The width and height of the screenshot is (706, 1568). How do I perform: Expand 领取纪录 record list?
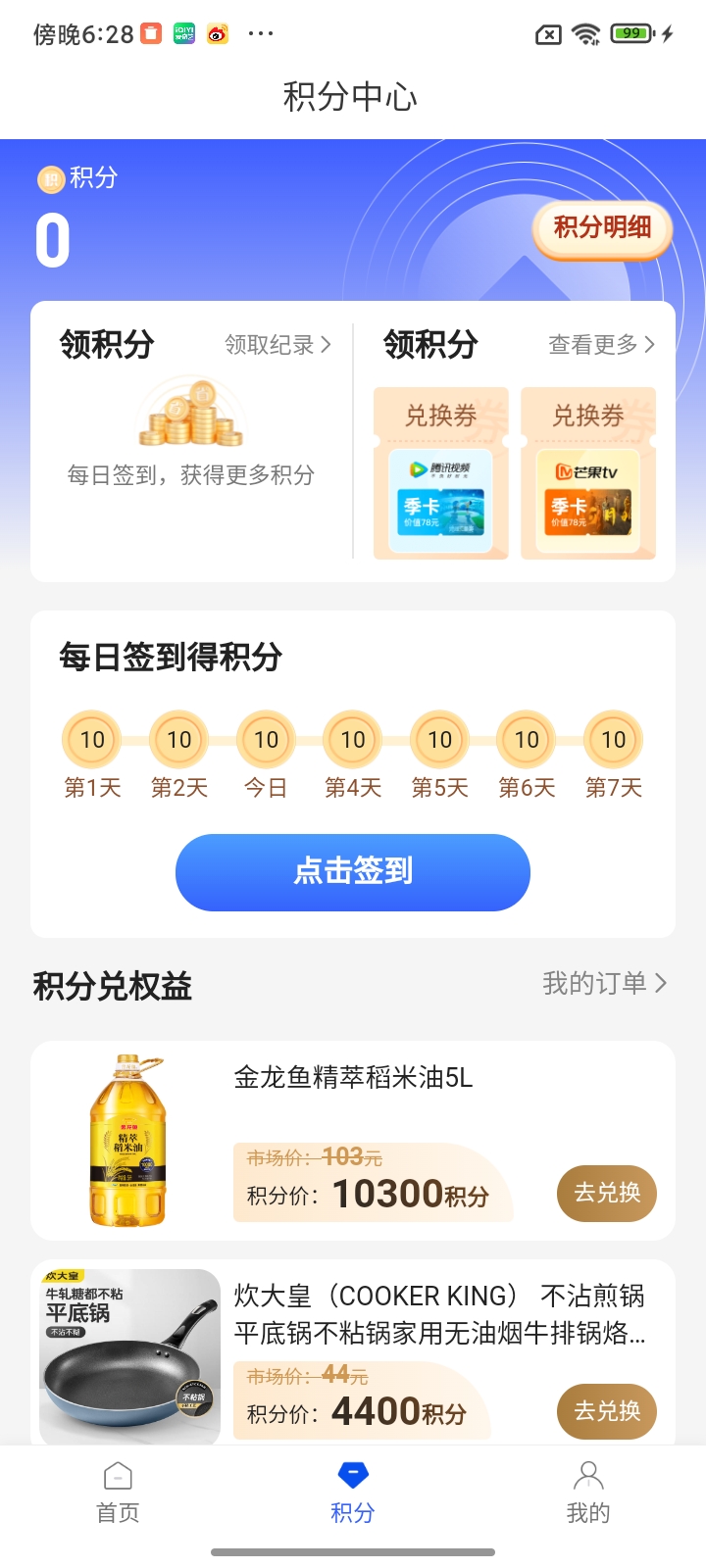(278, 345)
